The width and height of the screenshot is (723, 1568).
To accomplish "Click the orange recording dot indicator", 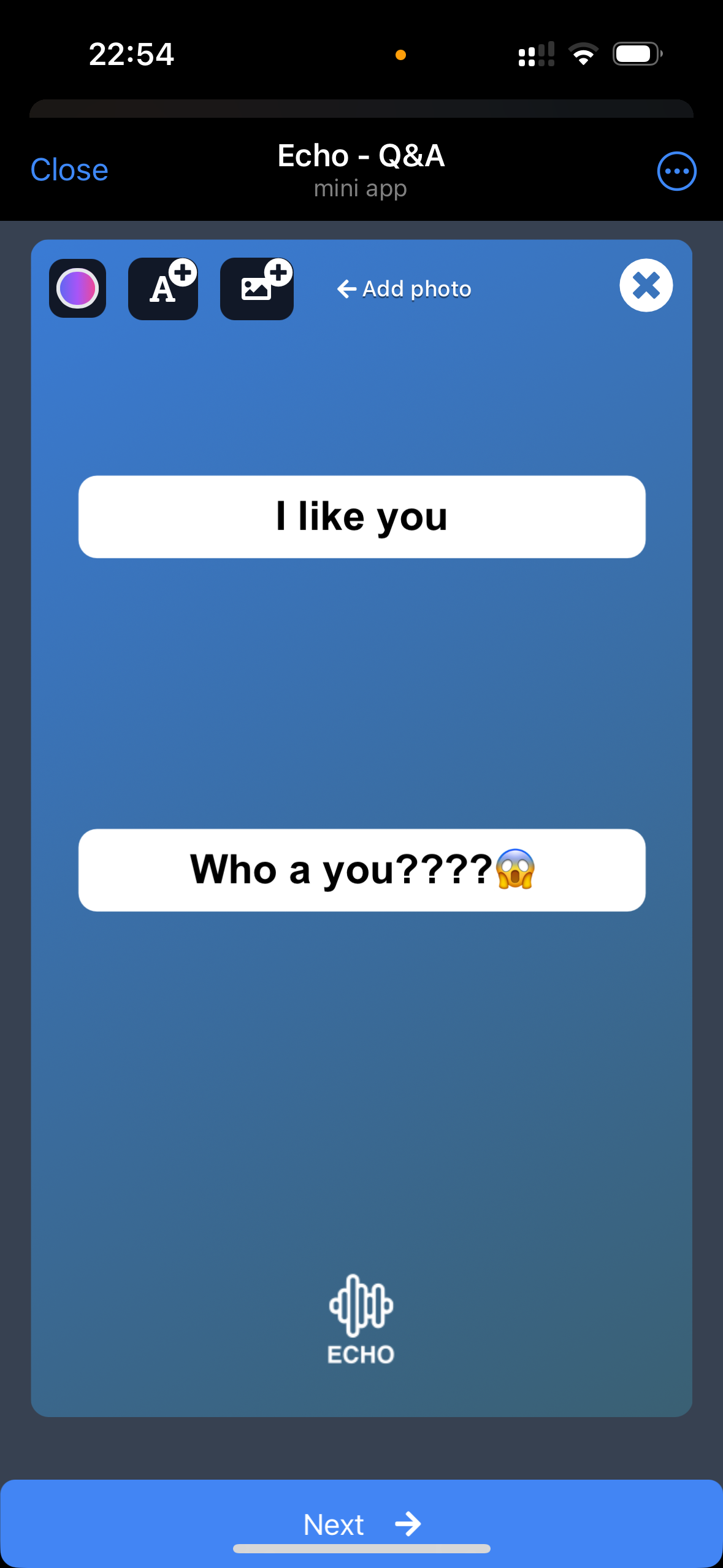I will click(402, 55).
